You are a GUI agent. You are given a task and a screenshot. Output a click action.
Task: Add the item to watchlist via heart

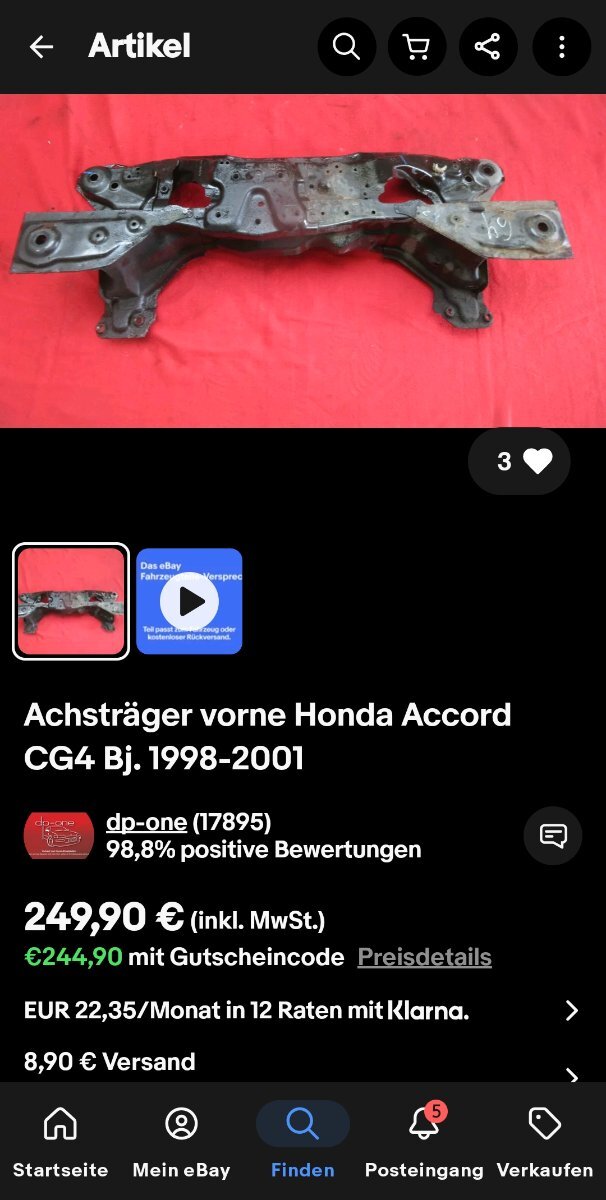tap(520, 461)
